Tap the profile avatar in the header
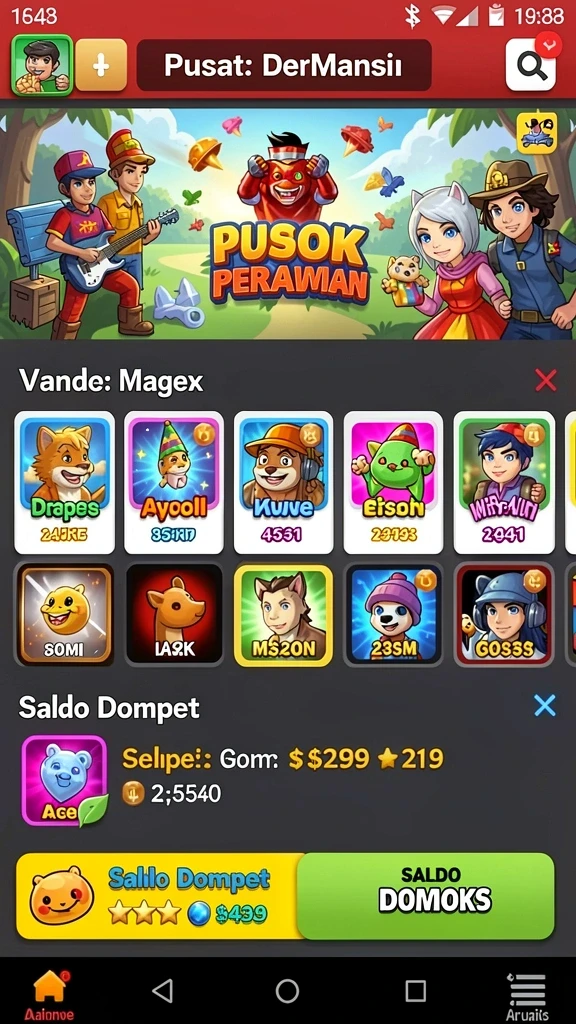Viewport: 576px width, 1024px height. (x=41, y=65)
